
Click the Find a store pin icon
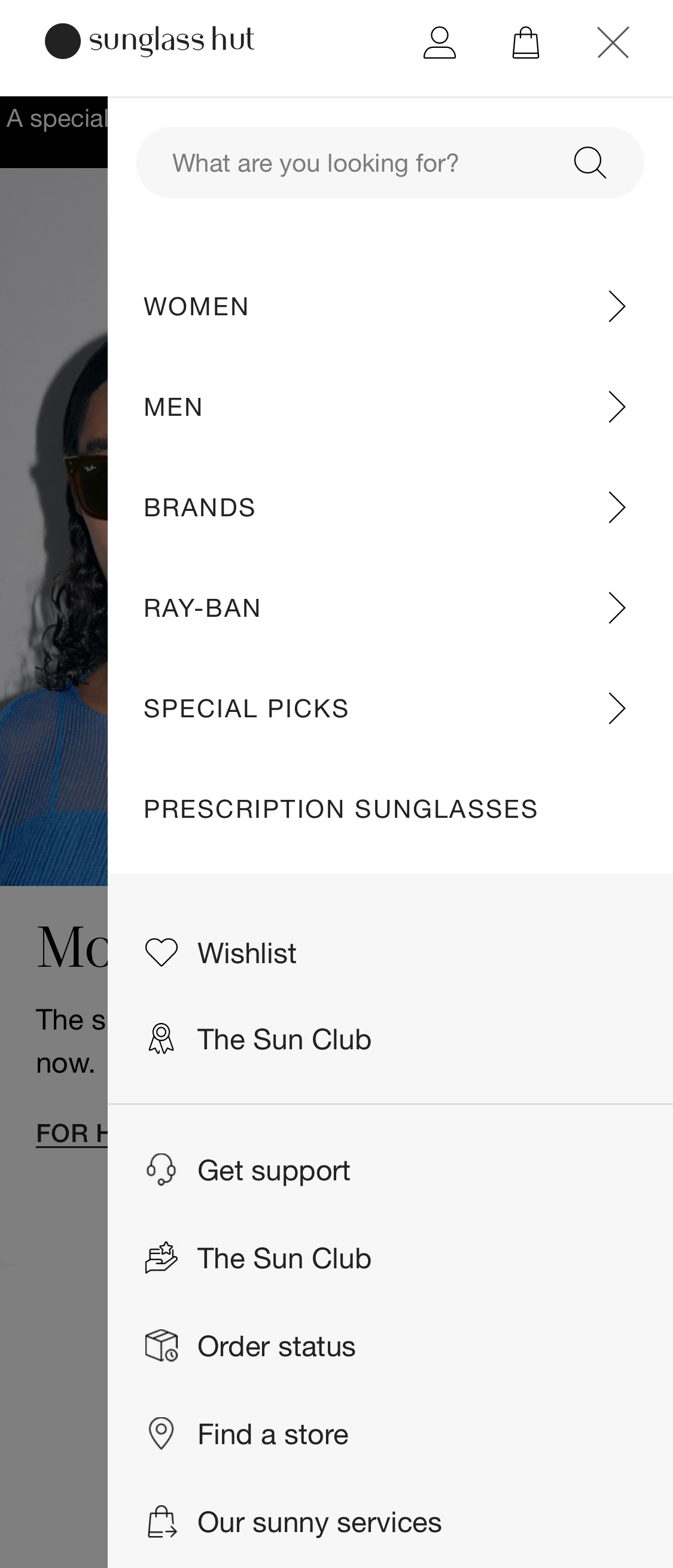pos(161,1433)
